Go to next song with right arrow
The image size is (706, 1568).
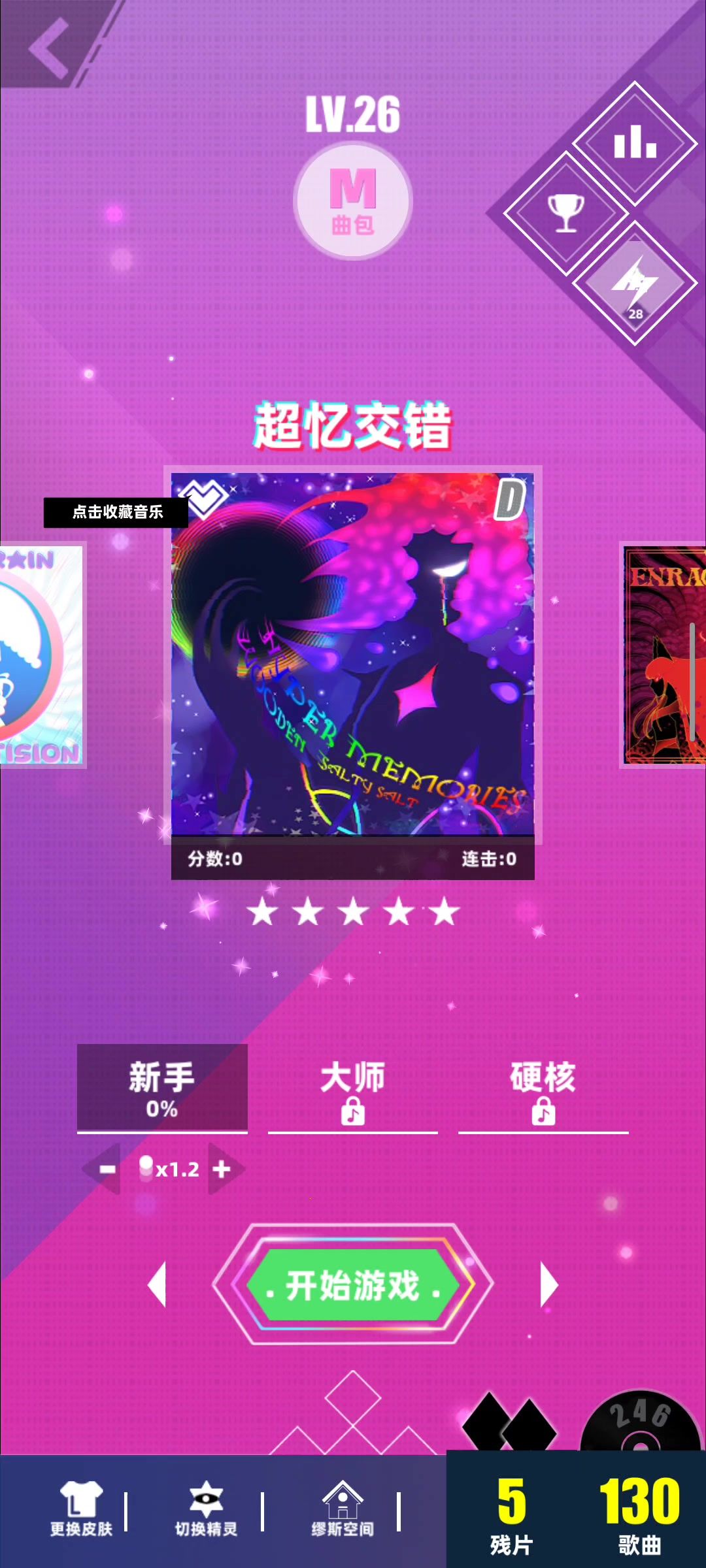(x=548, y=1284)
